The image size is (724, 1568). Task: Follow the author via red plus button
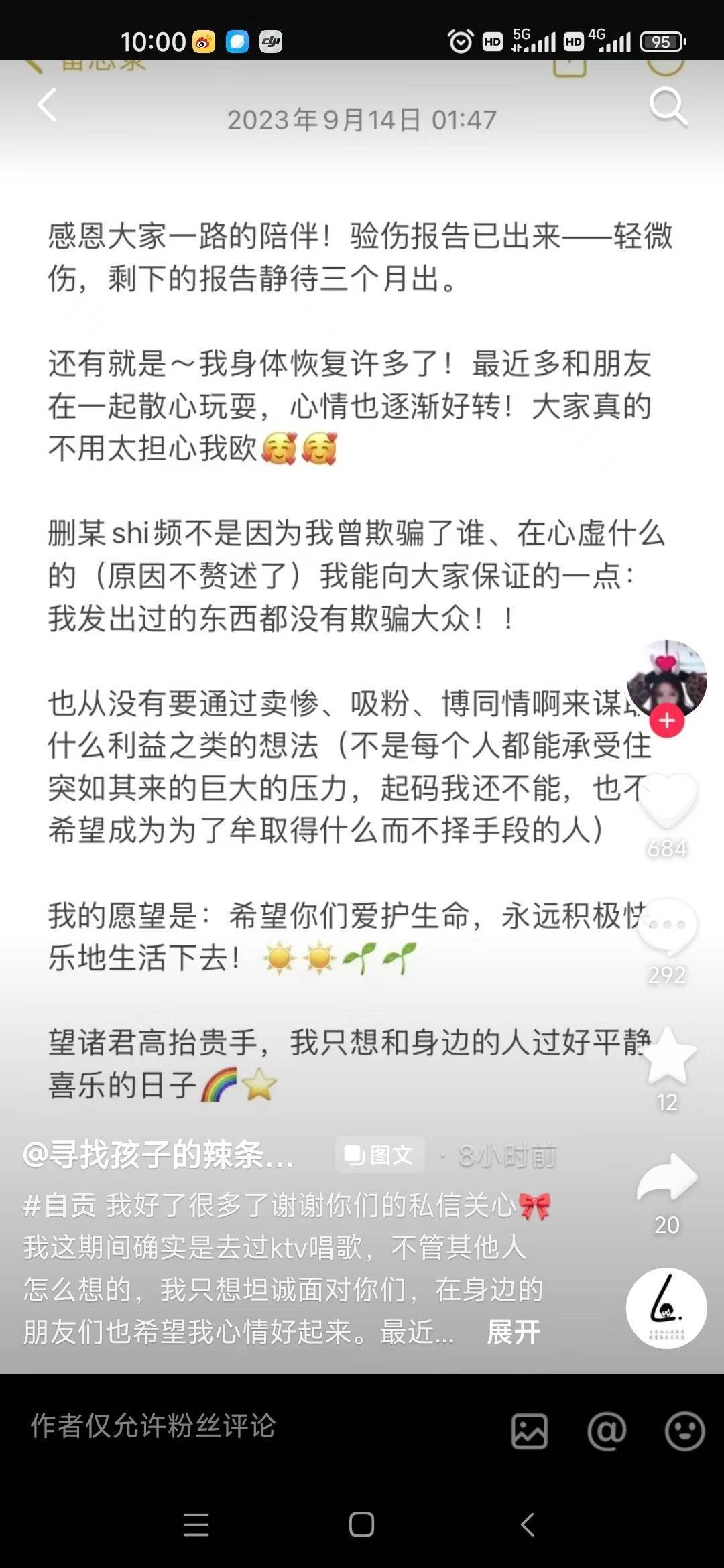click(x=666, y=721)
